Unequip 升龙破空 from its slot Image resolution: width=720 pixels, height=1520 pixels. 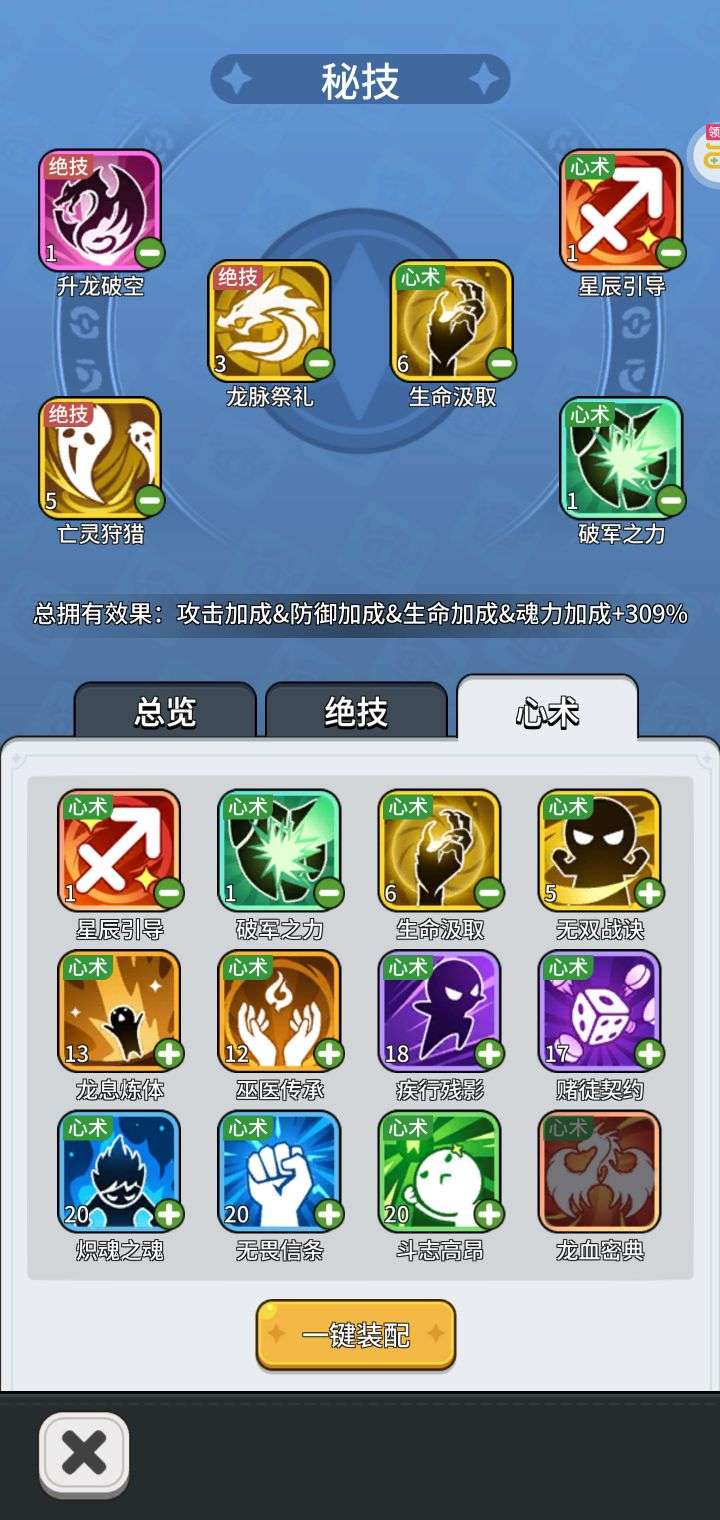[x=149, y=252]
